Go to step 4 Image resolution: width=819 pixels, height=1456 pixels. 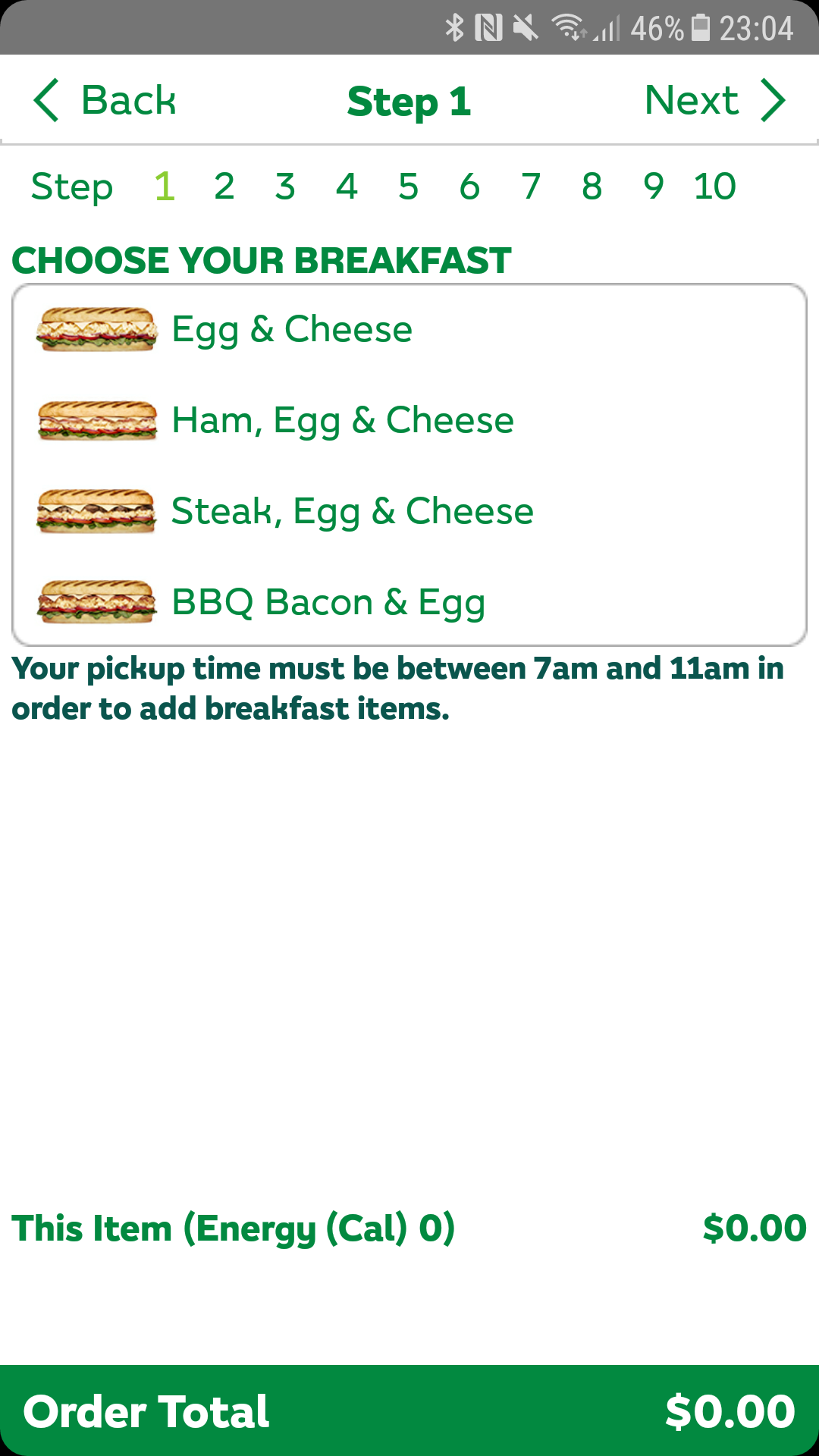pyautogui.click(x=347, y=187)
